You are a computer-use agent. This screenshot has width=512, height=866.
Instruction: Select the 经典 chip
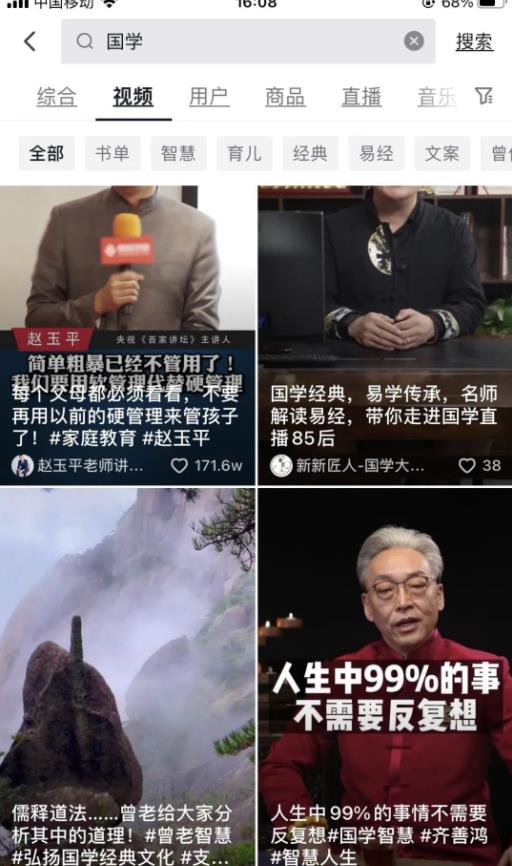coord(310,153)
